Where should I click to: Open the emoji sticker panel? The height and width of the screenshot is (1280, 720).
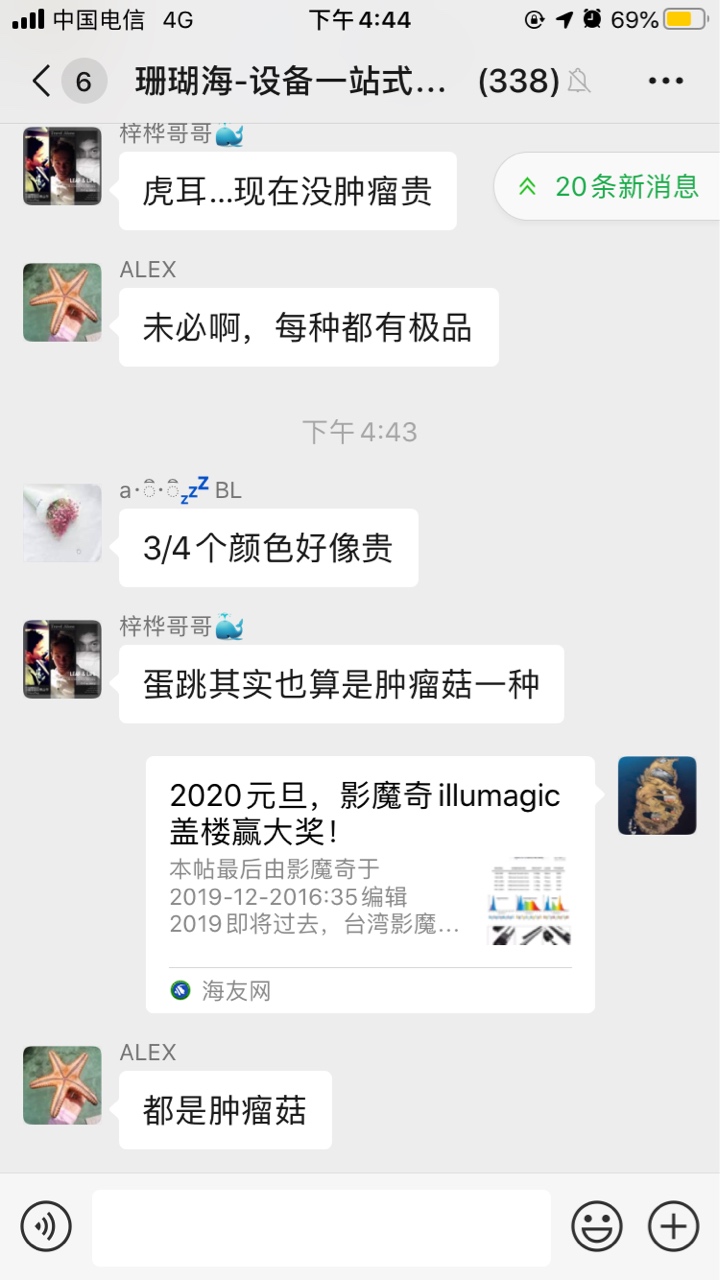pos(596,1227)
